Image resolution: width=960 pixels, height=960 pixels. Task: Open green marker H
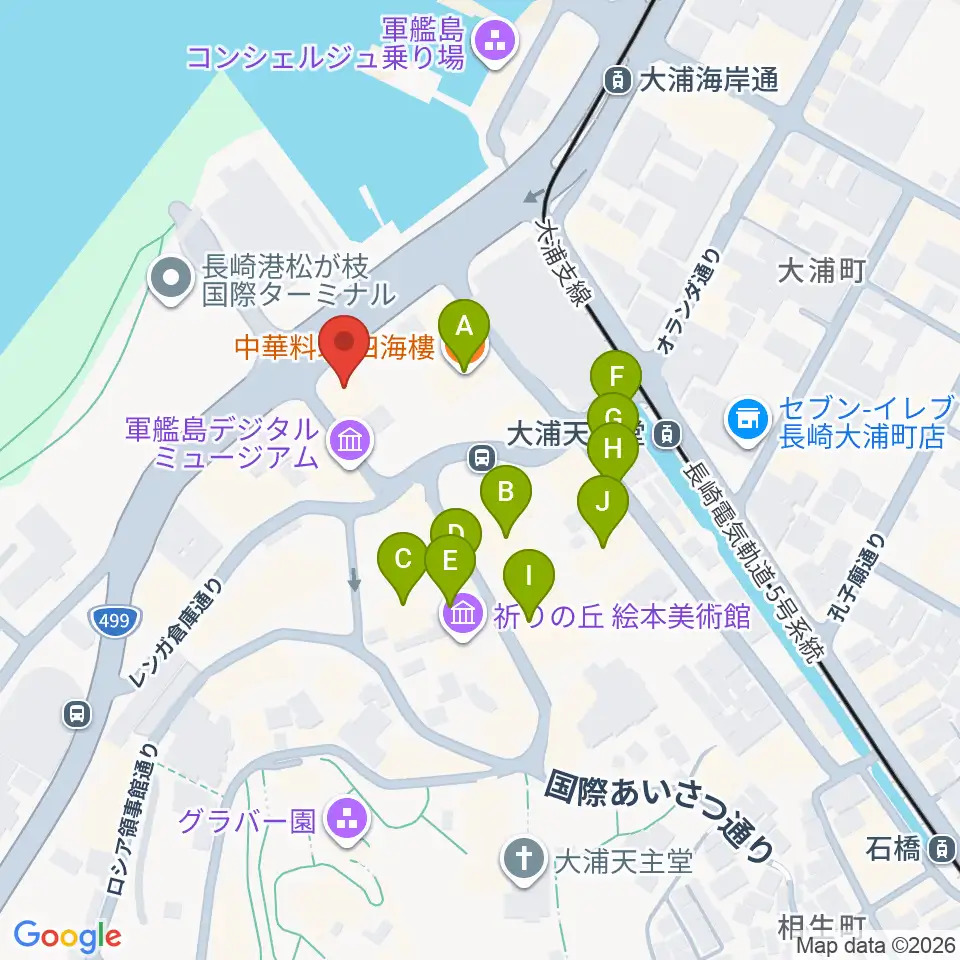tap(612, 448)
